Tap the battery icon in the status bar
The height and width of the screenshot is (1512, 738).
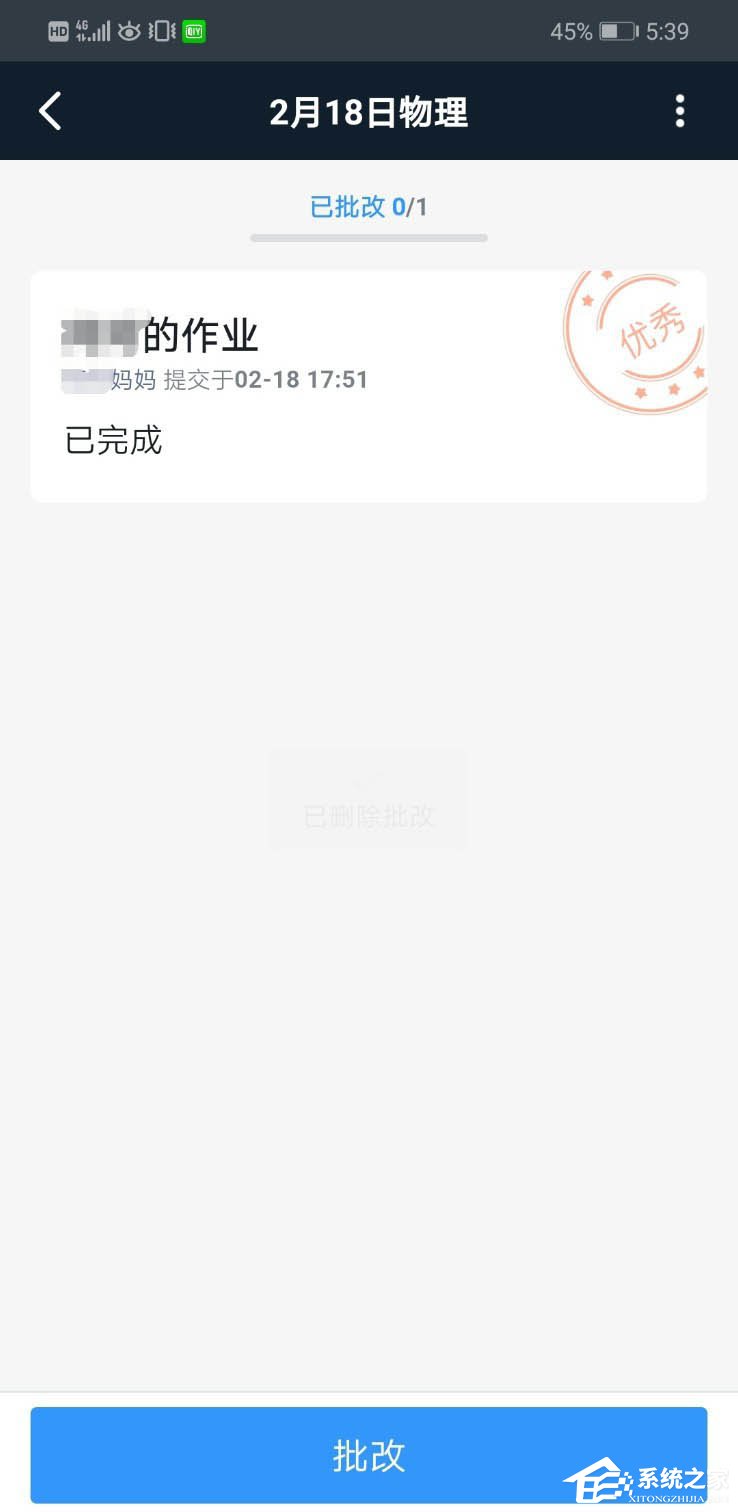(x=616, y=31)
